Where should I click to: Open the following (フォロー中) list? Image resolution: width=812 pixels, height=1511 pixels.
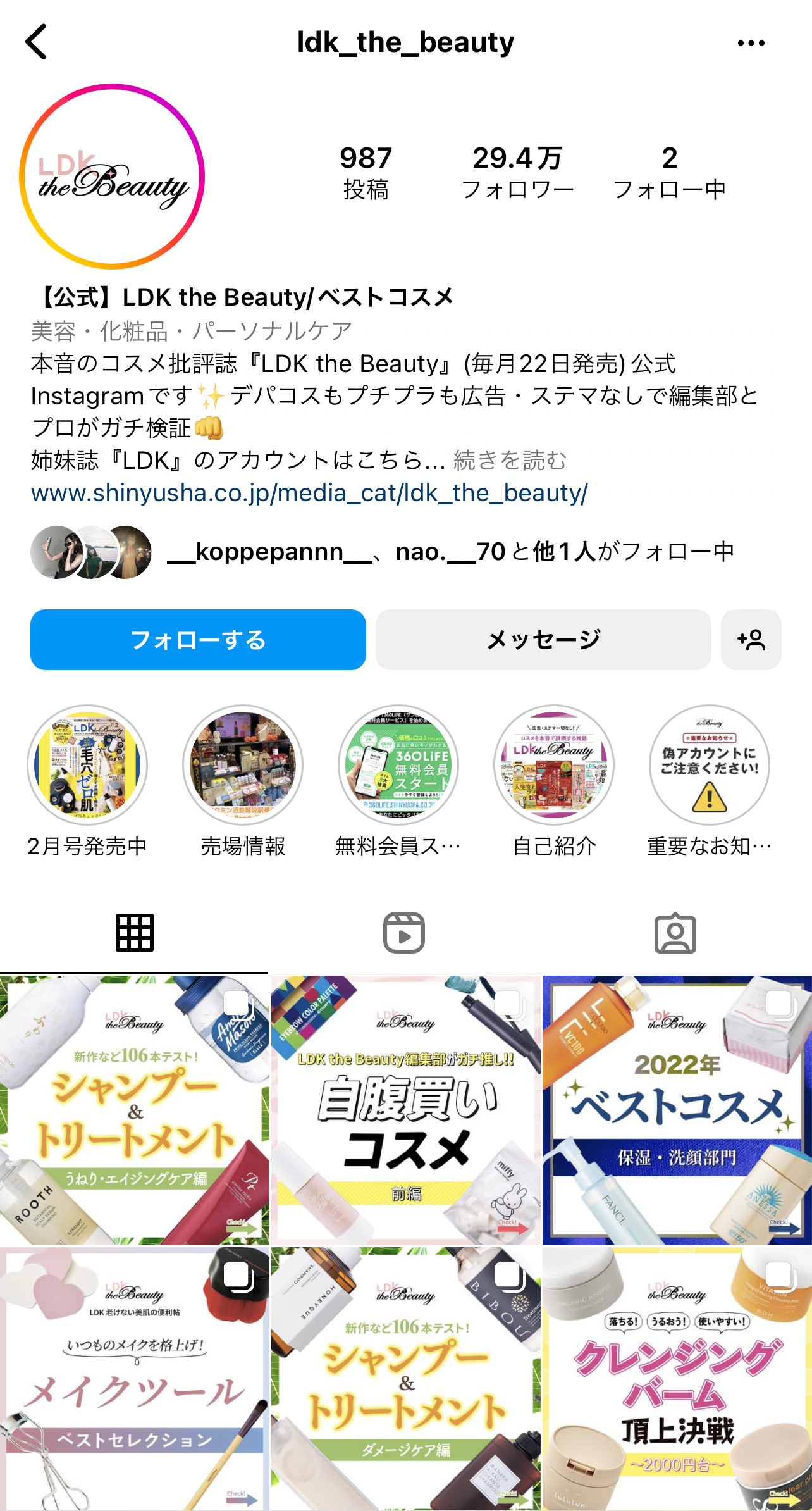[x=669, y=172]
